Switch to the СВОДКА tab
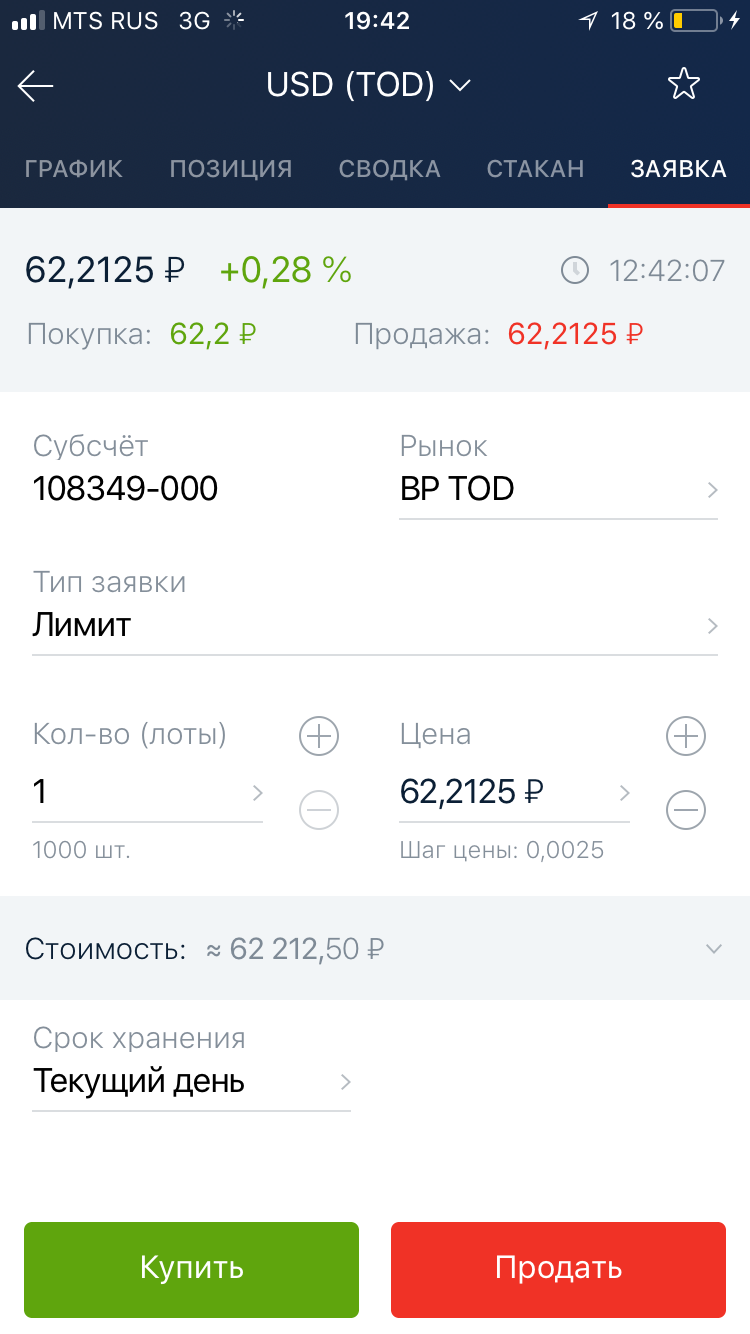750x1334 pixels. [x=389, y=169]
